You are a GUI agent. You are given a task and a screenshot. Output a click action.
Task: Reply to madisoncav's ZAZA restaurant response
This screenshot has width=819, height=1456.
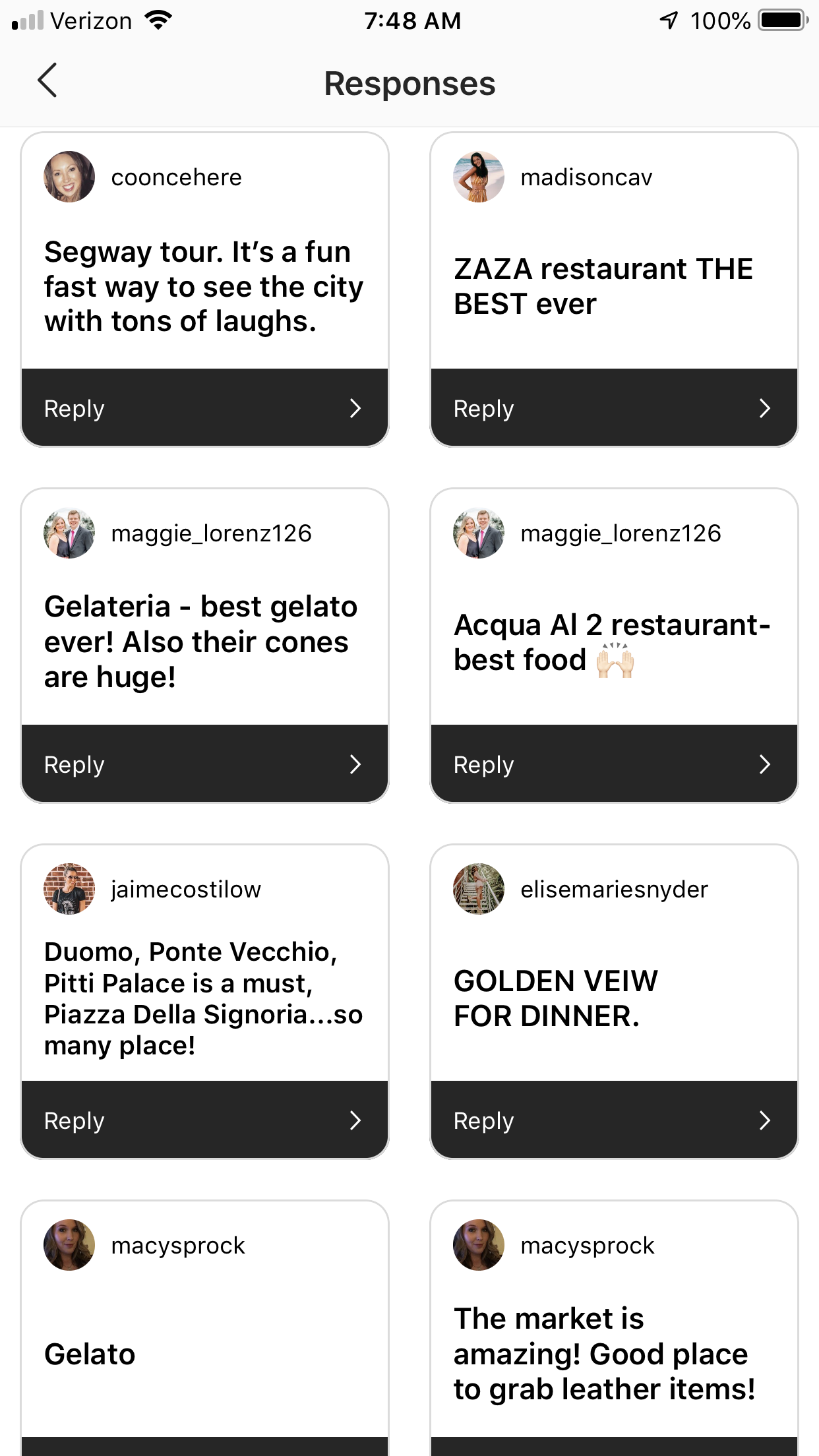[613, 408]
